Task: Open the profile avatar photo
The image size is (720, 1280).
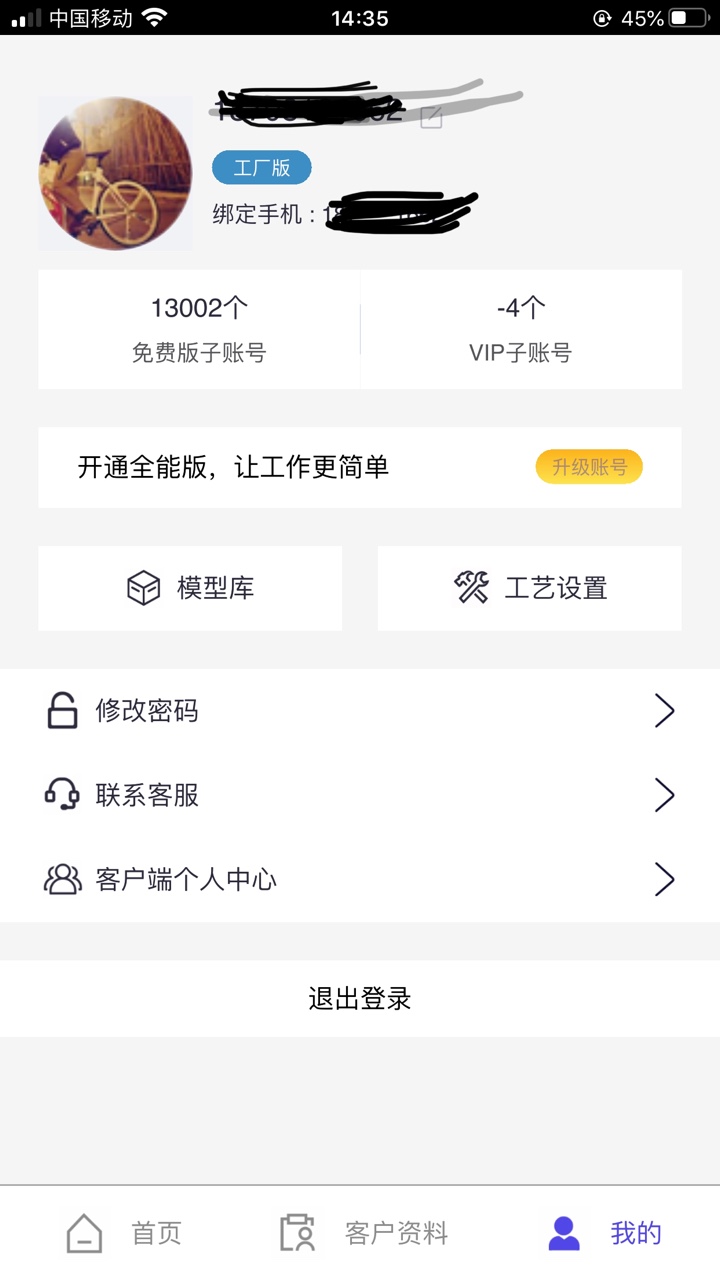Action: 115,173
